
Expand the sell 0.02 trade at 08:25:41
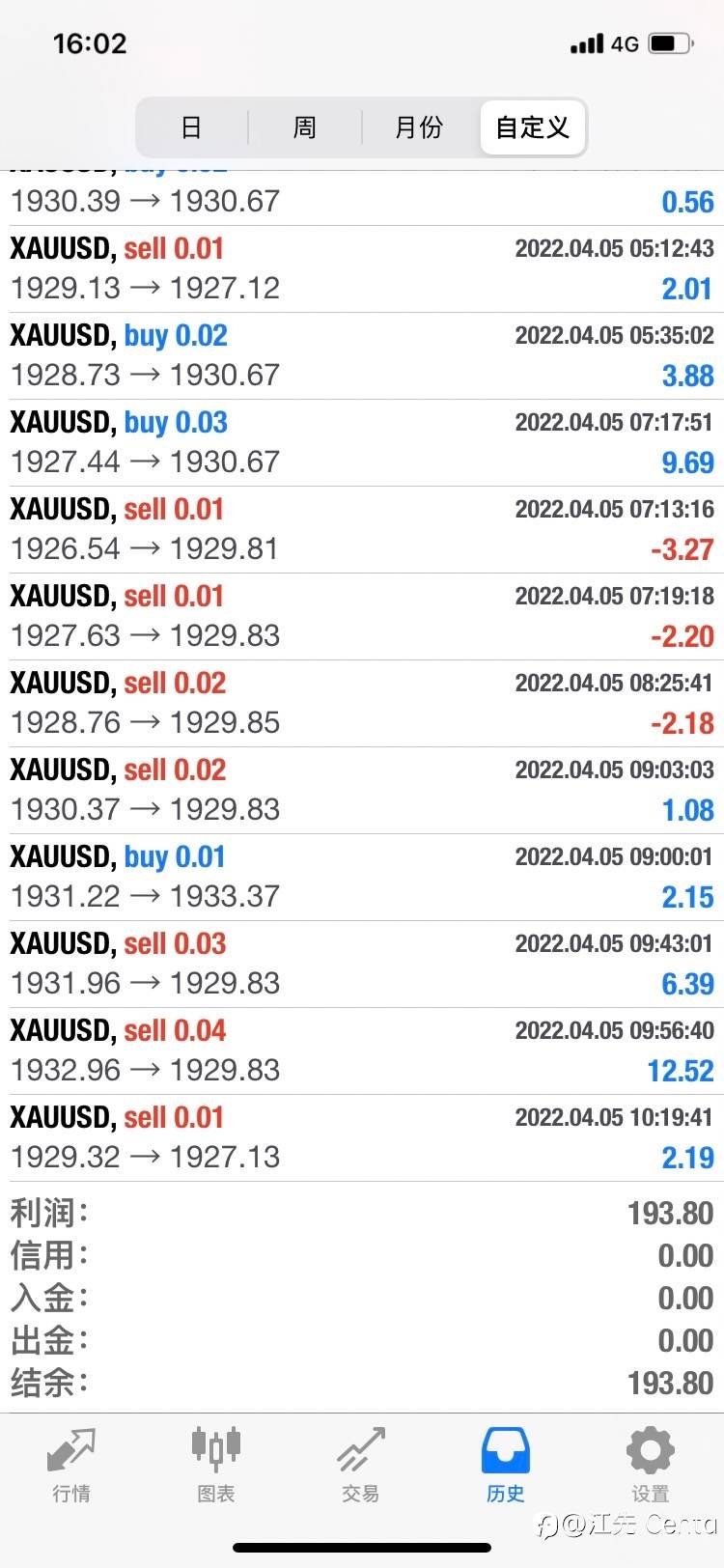tap(362, 704)
